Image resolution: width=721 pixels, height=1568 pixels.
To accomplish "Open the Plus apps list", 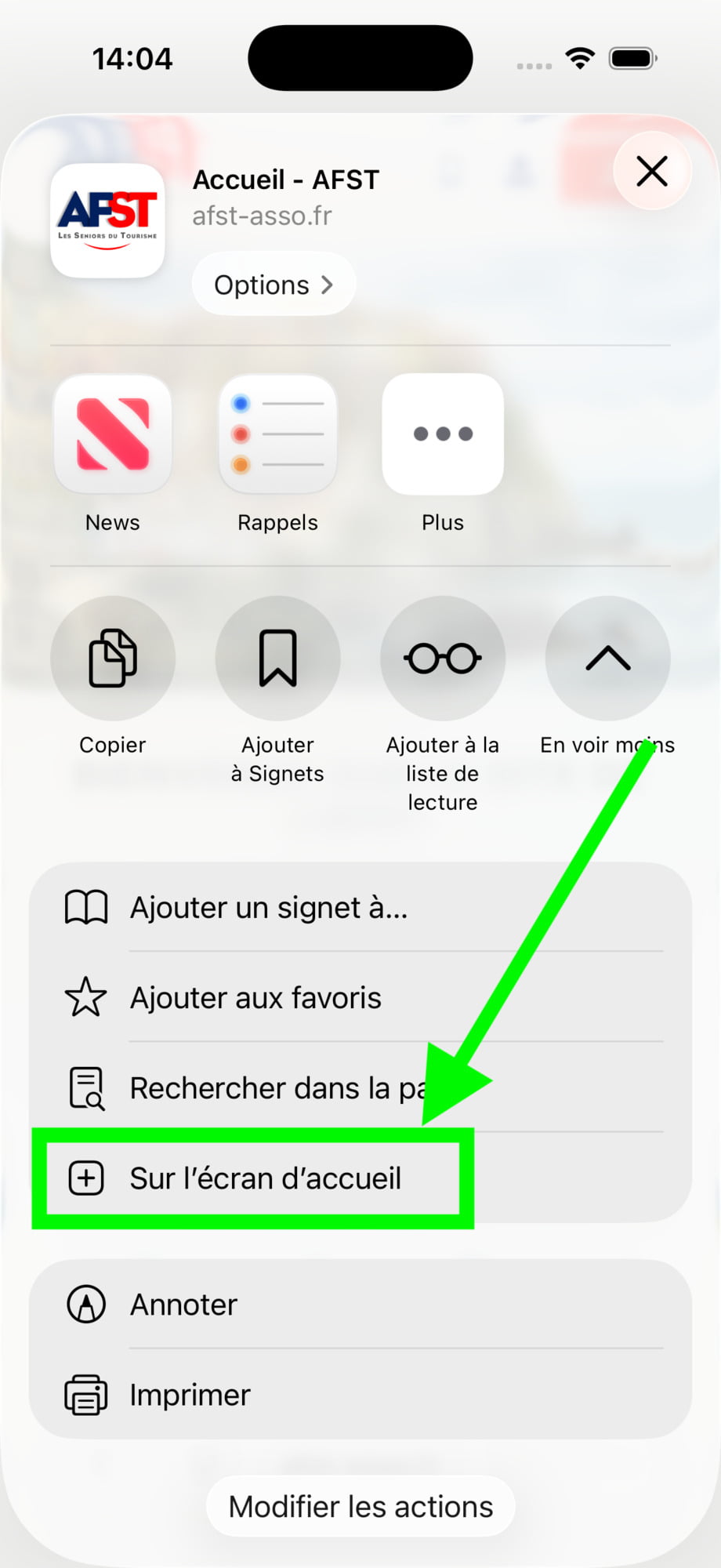I will pyautogui.click(x=443, y=435).
